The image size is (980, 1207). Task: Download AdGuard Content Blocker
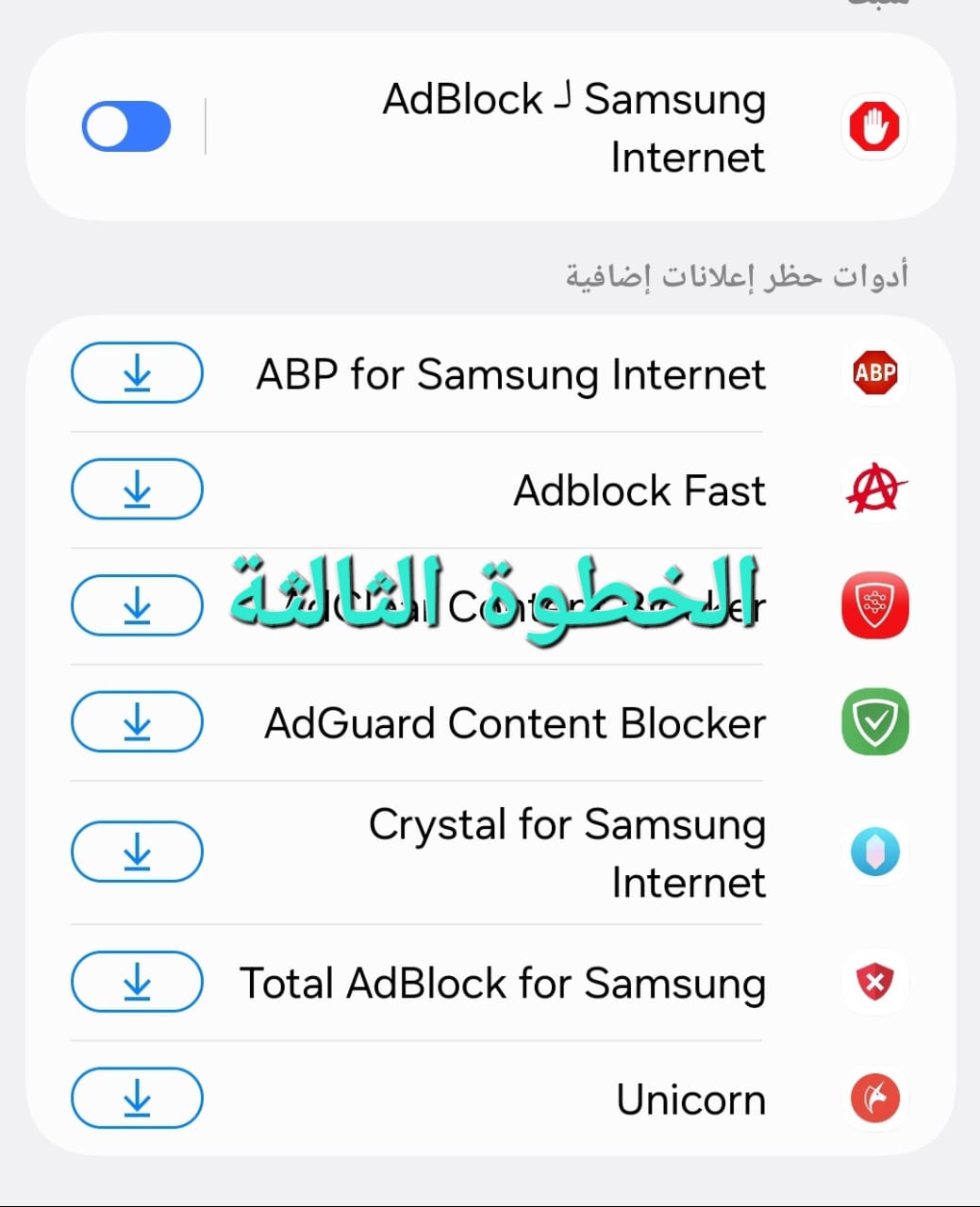click(x=138, y=722)
